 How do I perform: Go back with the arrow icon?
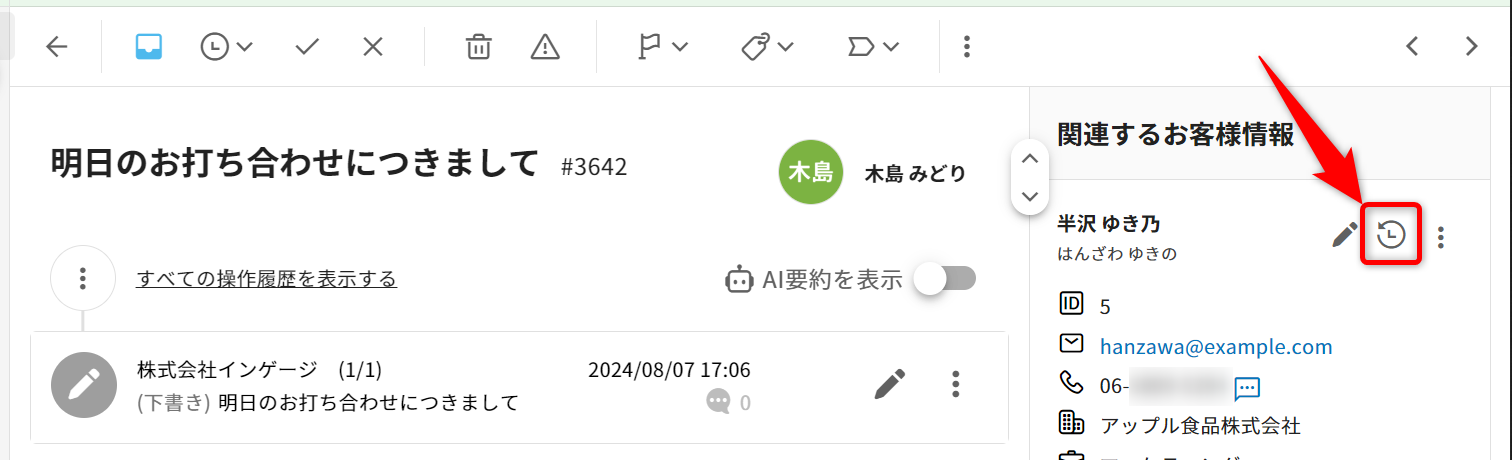(56, 47)
